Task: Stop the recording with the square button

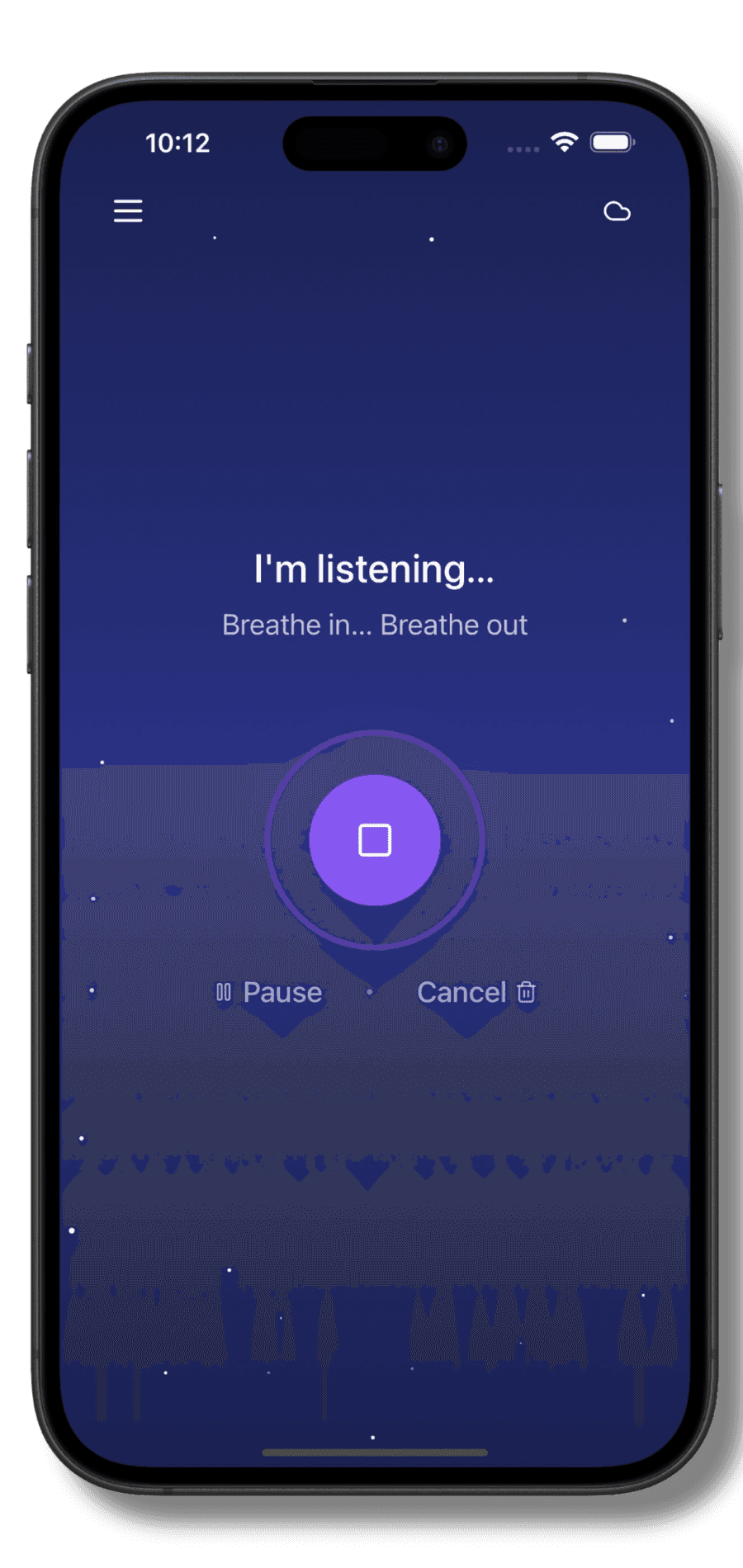Action: pyautogui.click(x=375, y=840)
